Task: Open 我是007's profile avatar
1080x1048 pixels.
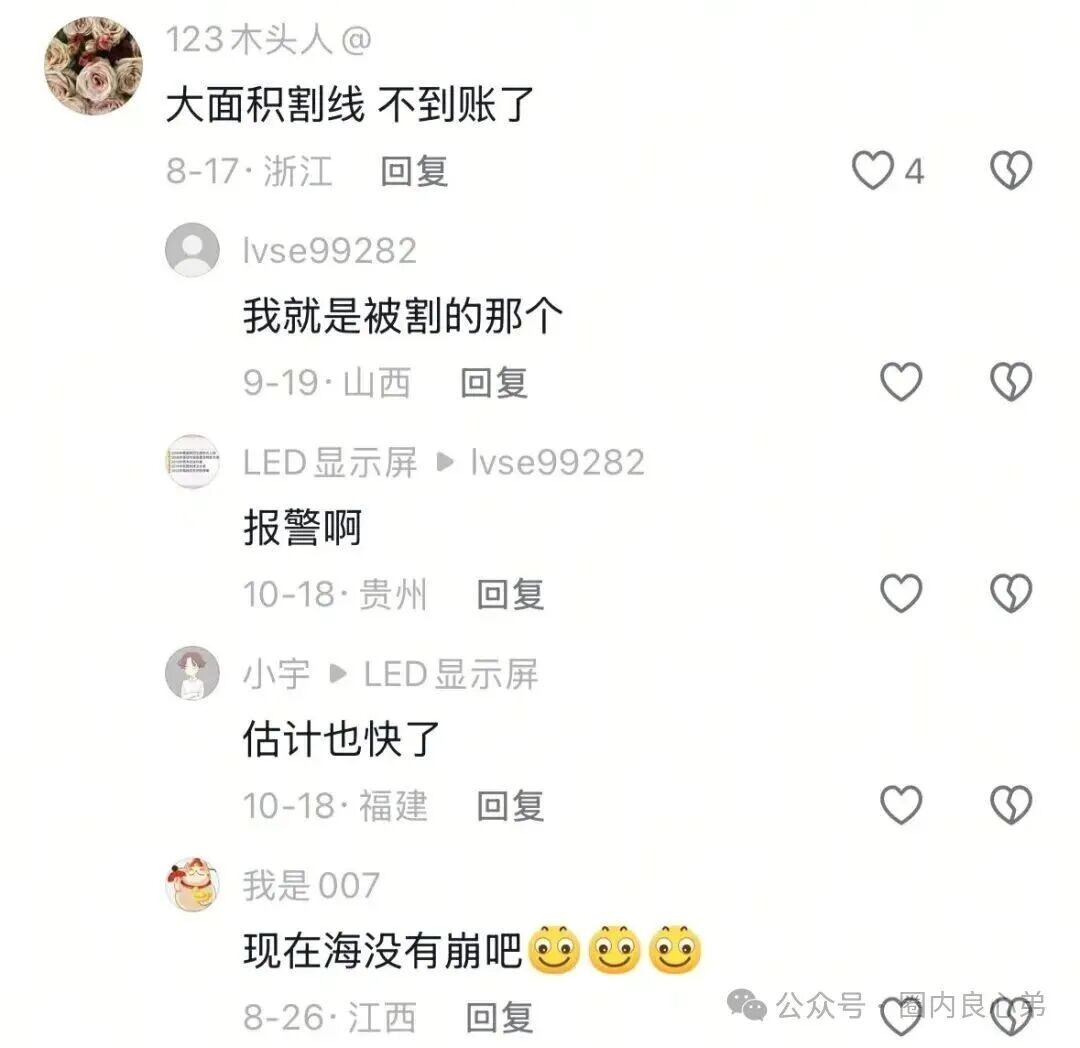Action: [192, 886]
